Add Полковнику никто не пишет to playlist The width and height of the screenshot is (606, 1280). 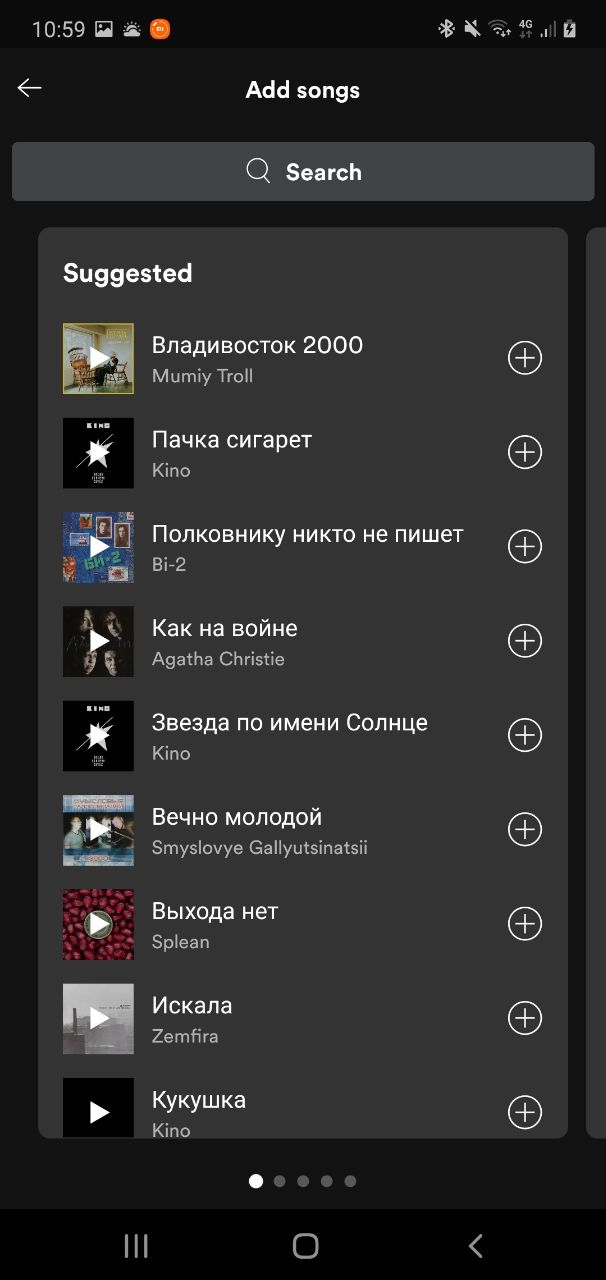(x=525, y=546)
